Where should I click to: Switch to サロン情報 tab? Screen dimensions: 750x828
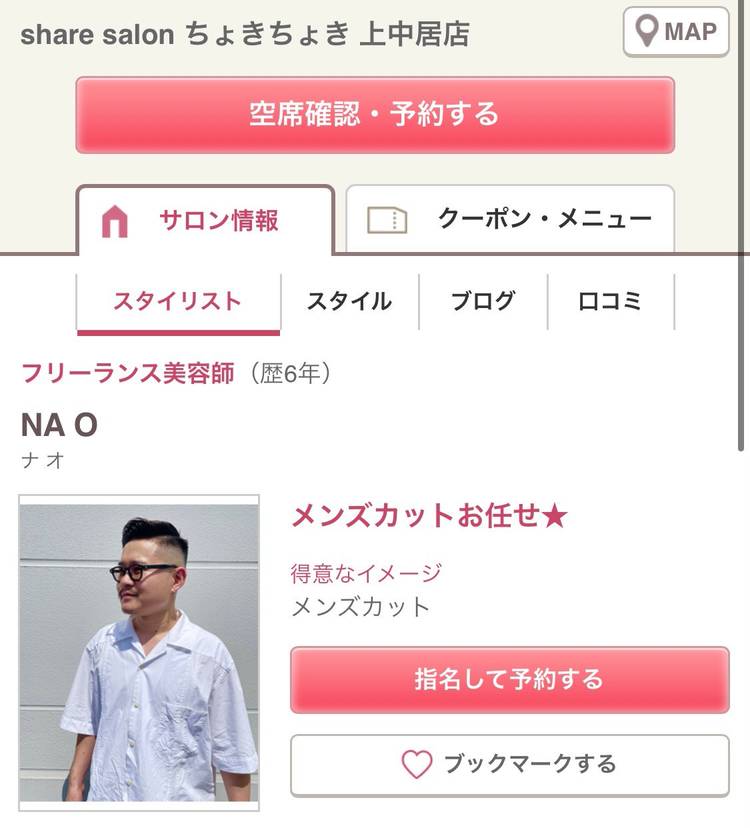tap(205, 220)
